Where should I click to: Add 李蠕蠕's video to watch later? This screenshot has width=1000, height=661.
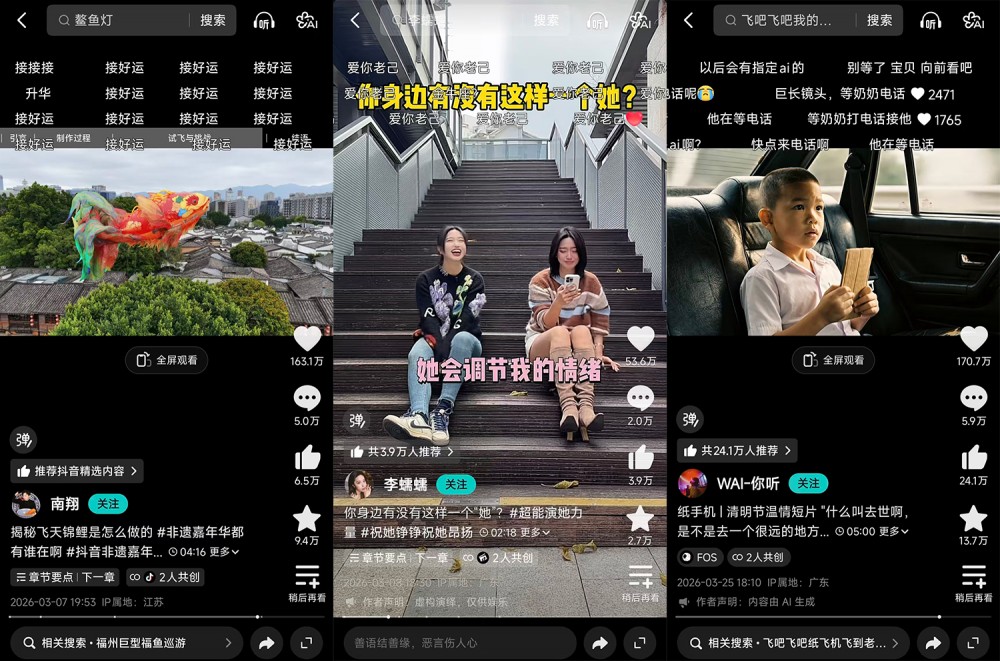(640, 580)
